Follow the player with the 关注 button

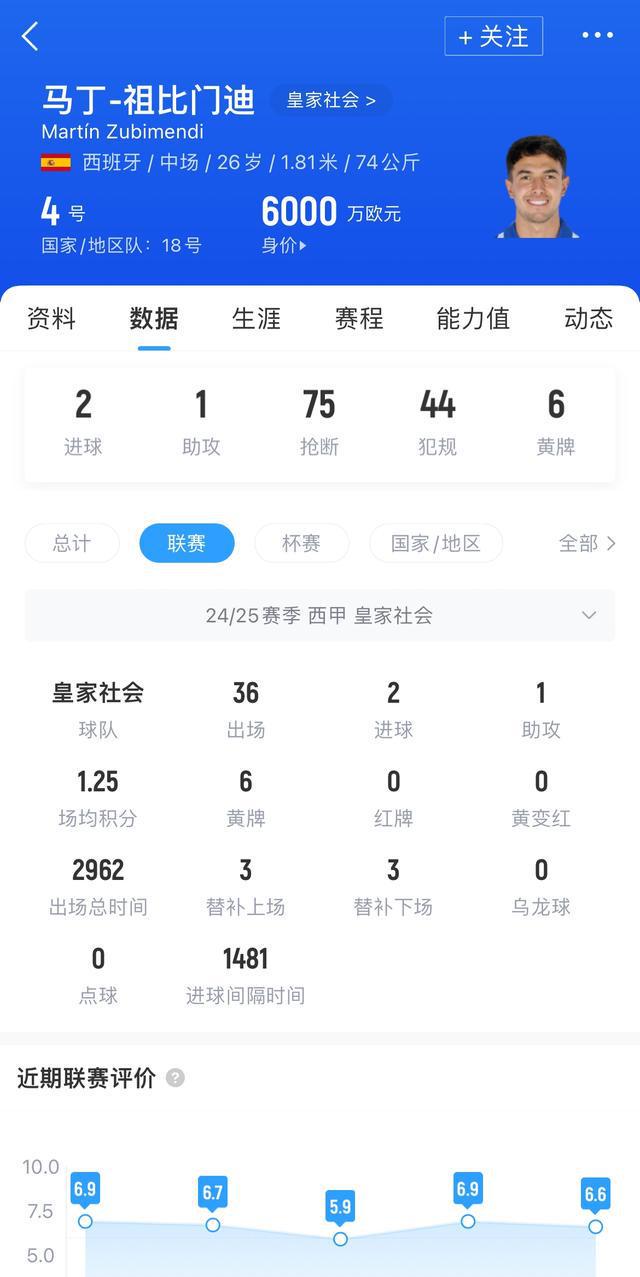[x=494, y=37]
